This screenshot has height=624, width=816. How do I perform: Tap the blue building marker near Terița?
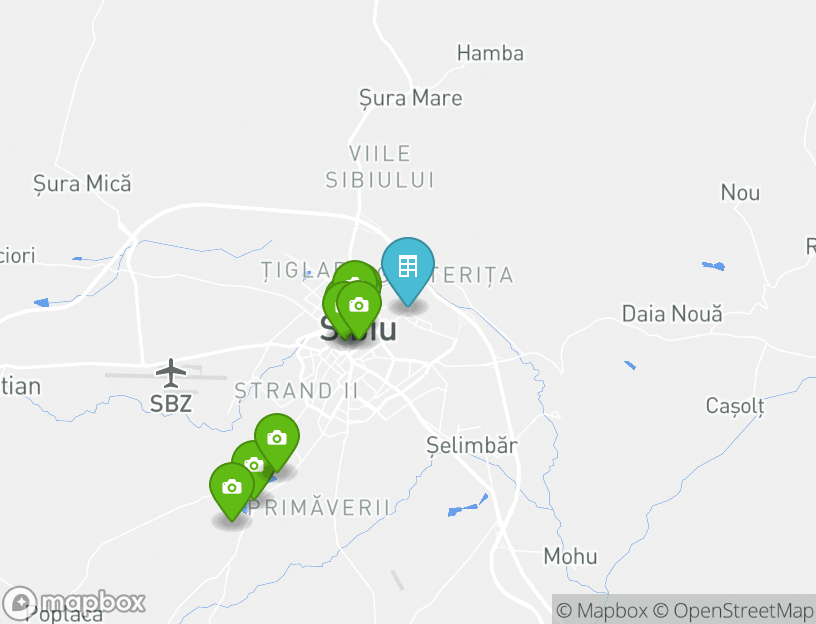pyautogui.click(x=408, y=266)
